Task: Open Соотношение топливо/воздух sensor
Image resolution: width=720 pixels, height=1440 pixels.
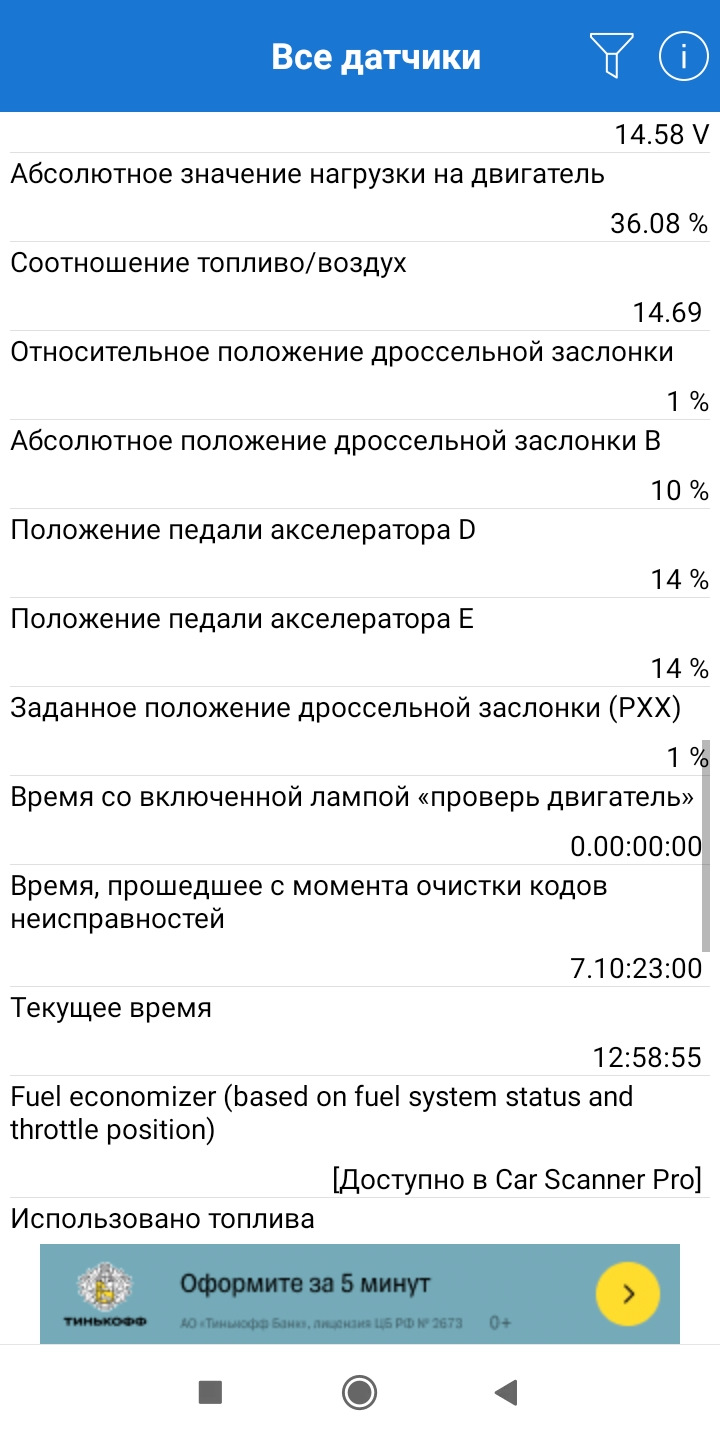Action: (360, 286)
